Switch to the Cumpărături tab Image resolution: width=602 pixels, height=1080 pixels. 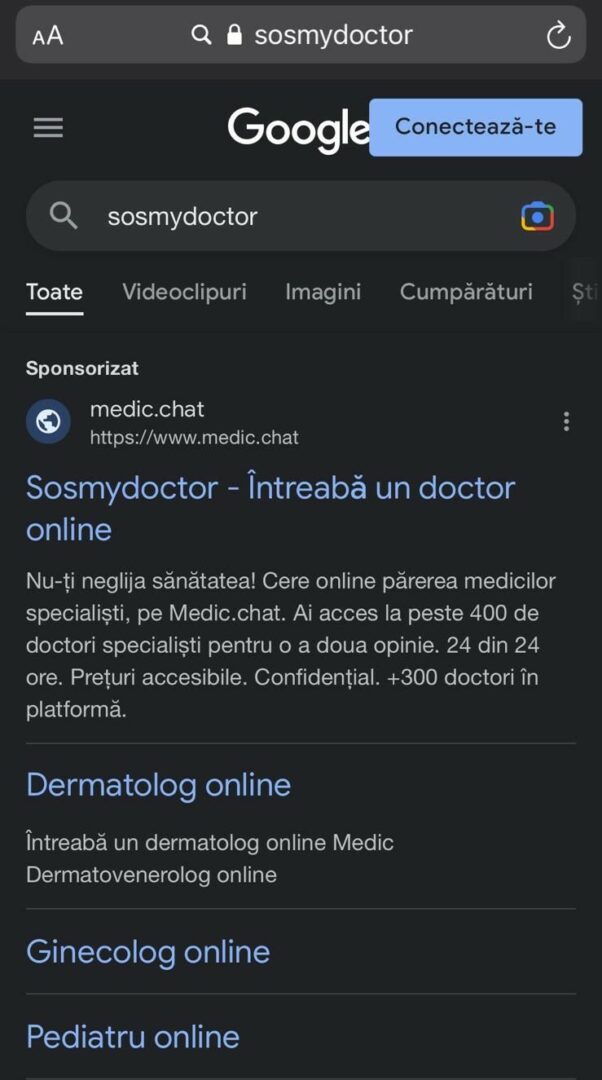(466, 292)
